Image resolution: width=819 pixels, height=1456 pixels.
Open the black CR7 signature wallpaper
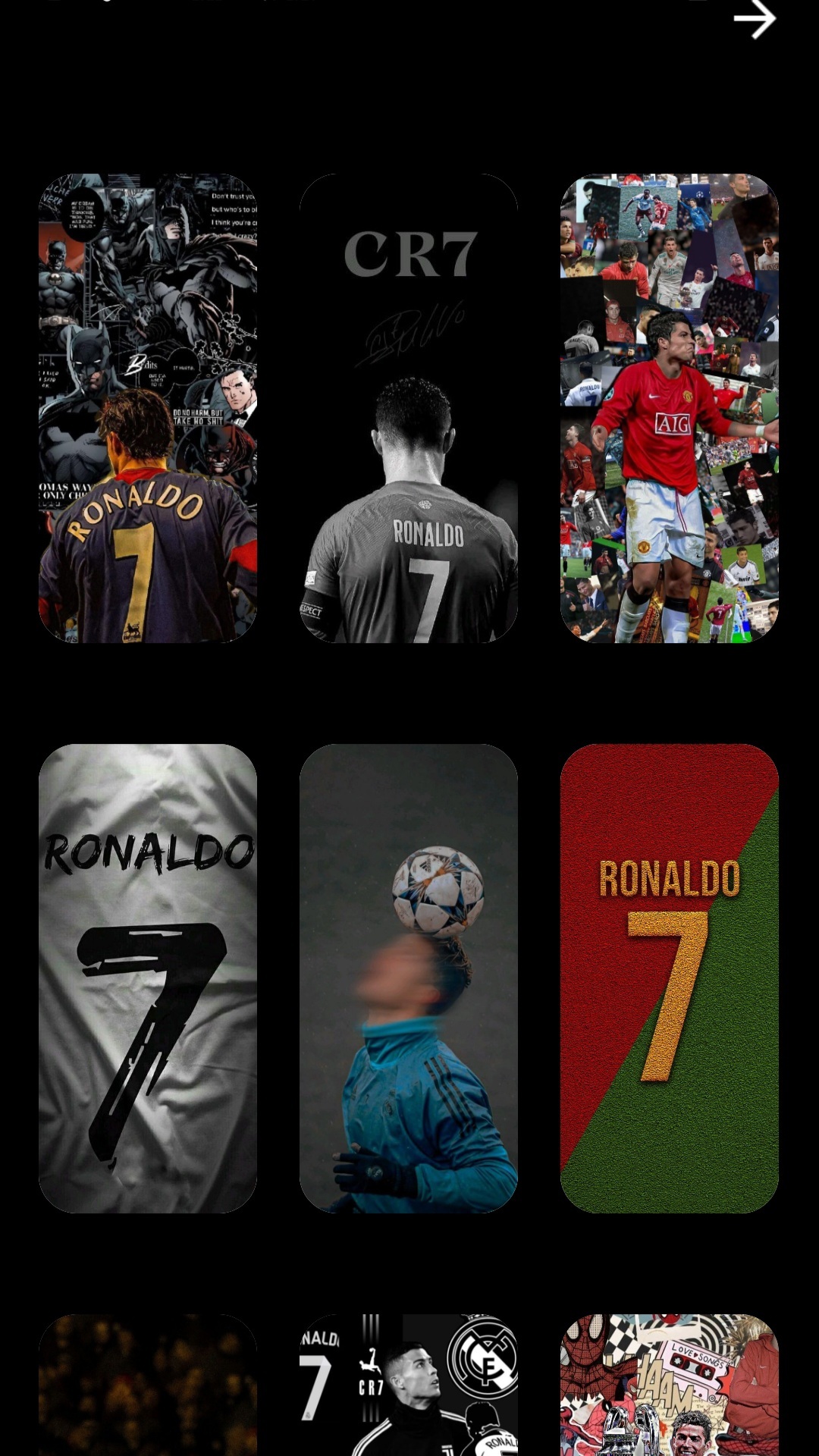click(409, 408)
